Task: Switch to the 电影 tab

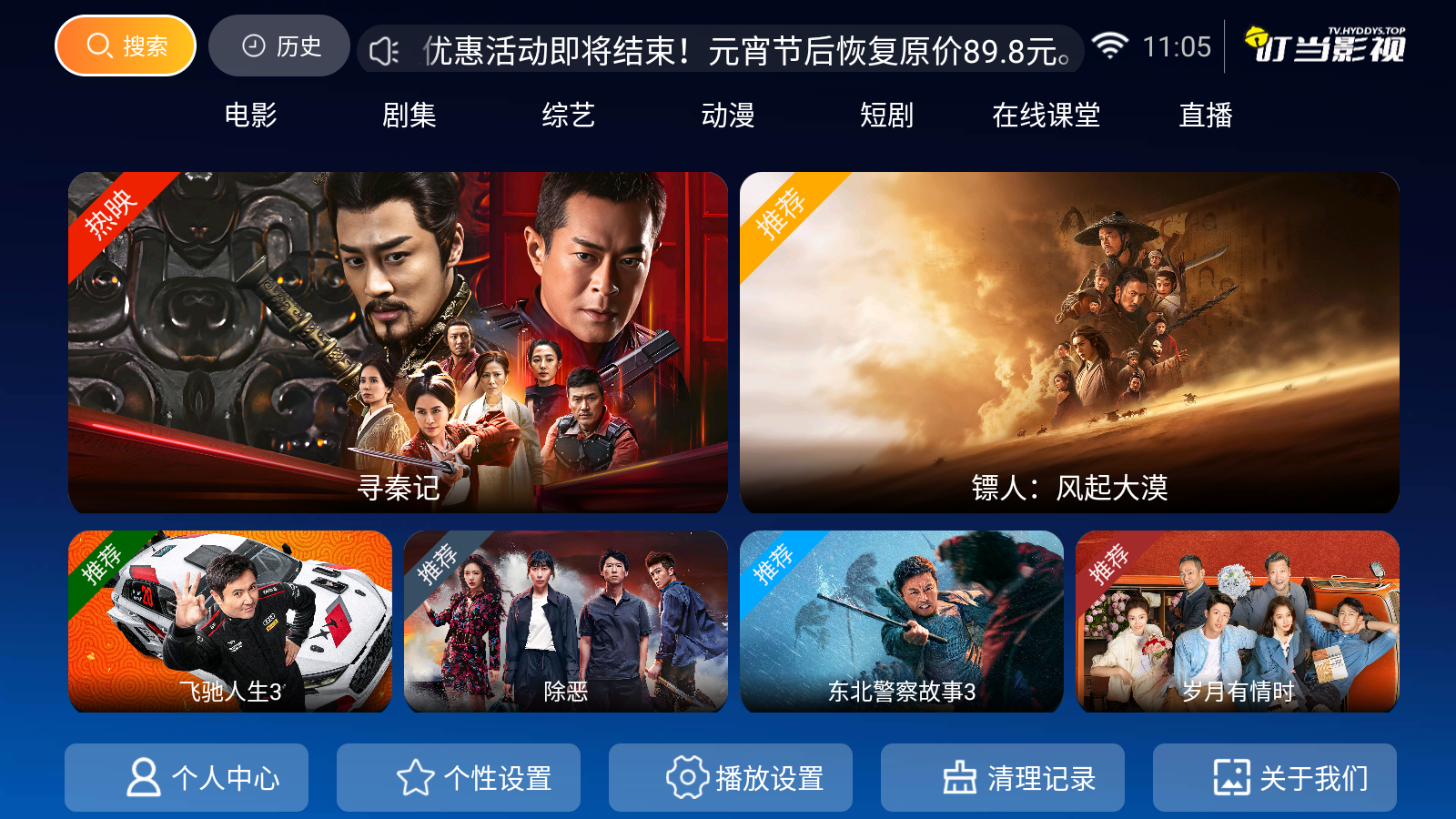Action: (x=250, y=116)
